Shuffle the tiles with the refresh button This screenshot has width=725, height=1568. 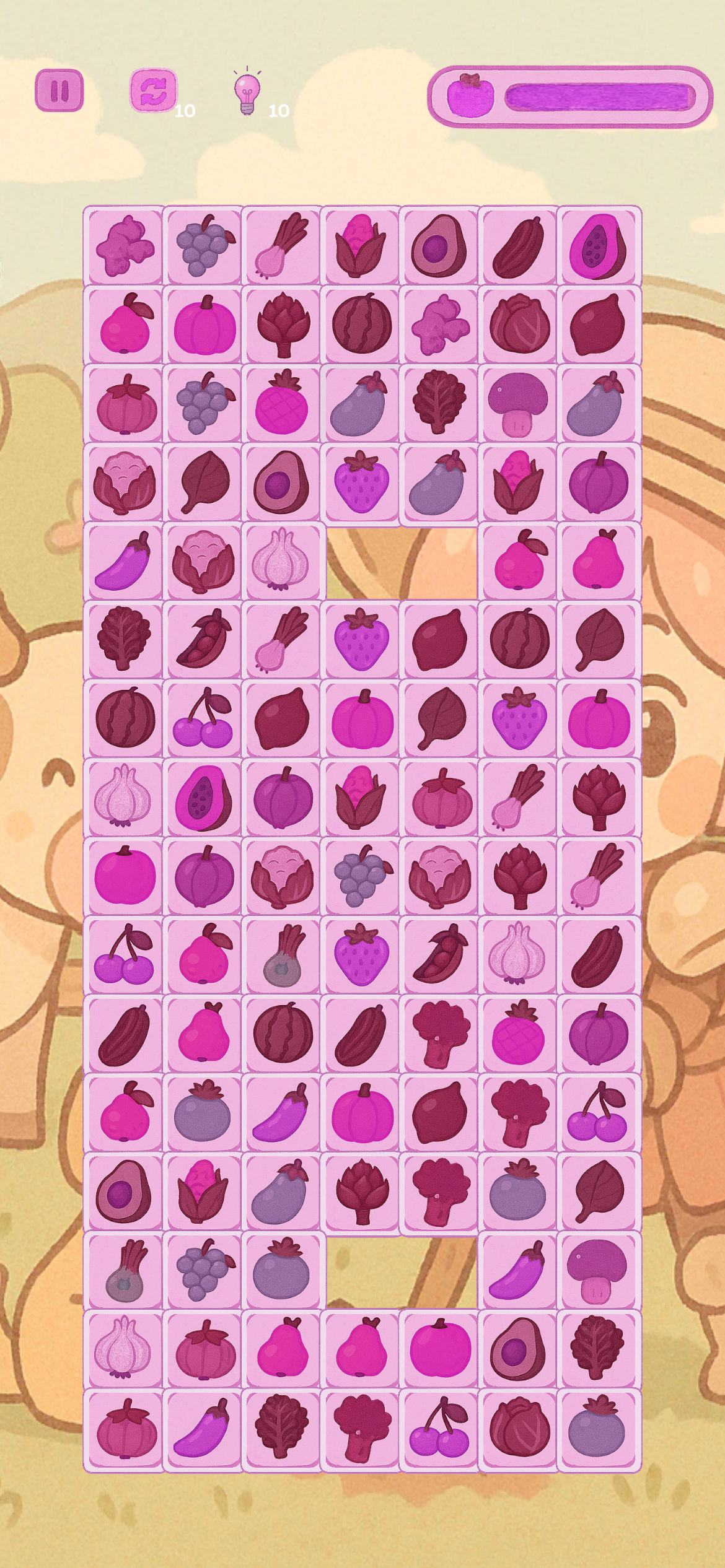click(152, 90)
